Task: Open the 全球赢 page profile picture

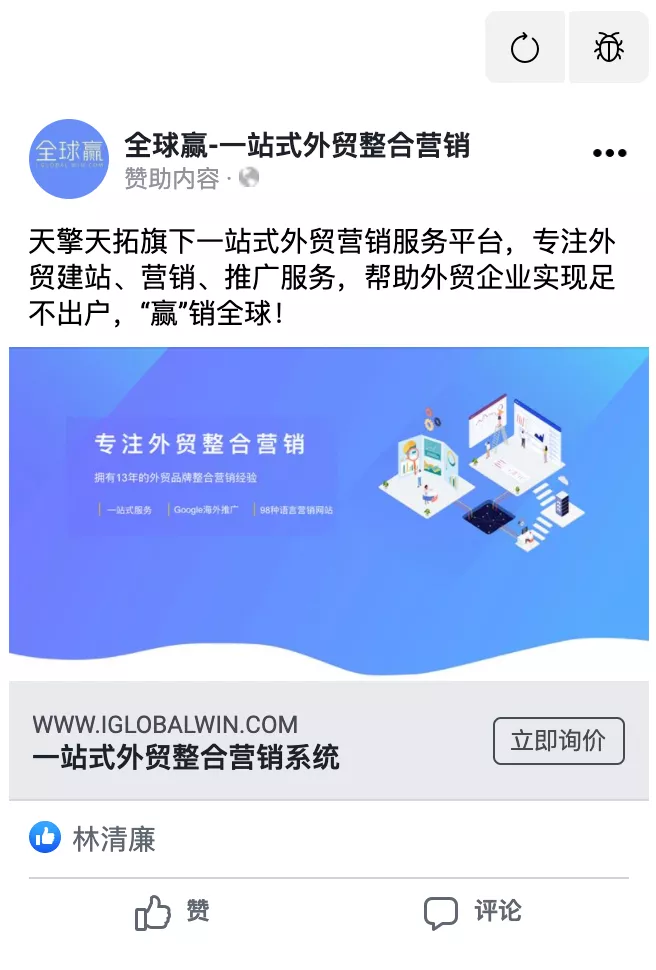Action: [x=69, y=158]
